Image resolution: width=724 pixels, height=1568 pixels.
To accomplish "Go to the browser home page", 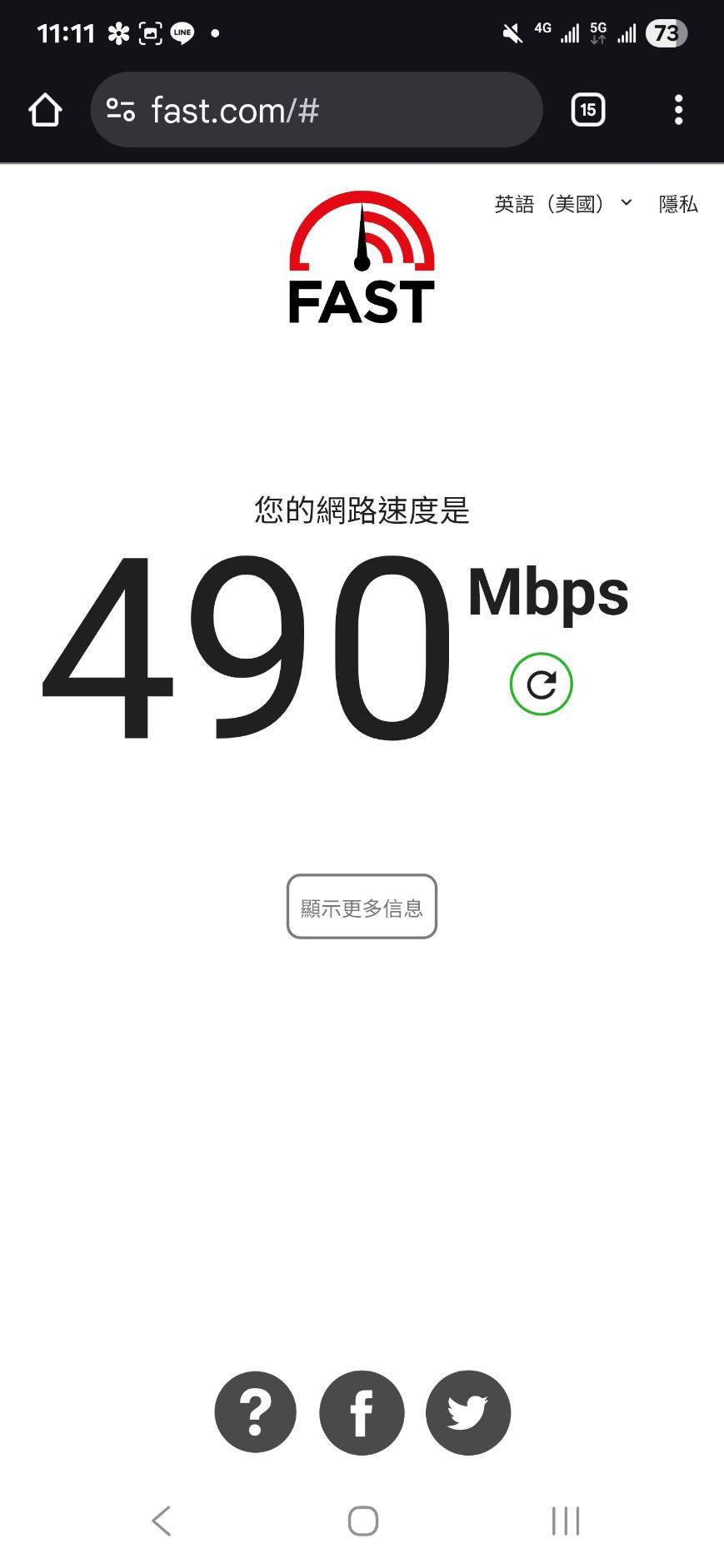I will pos(45,110).
